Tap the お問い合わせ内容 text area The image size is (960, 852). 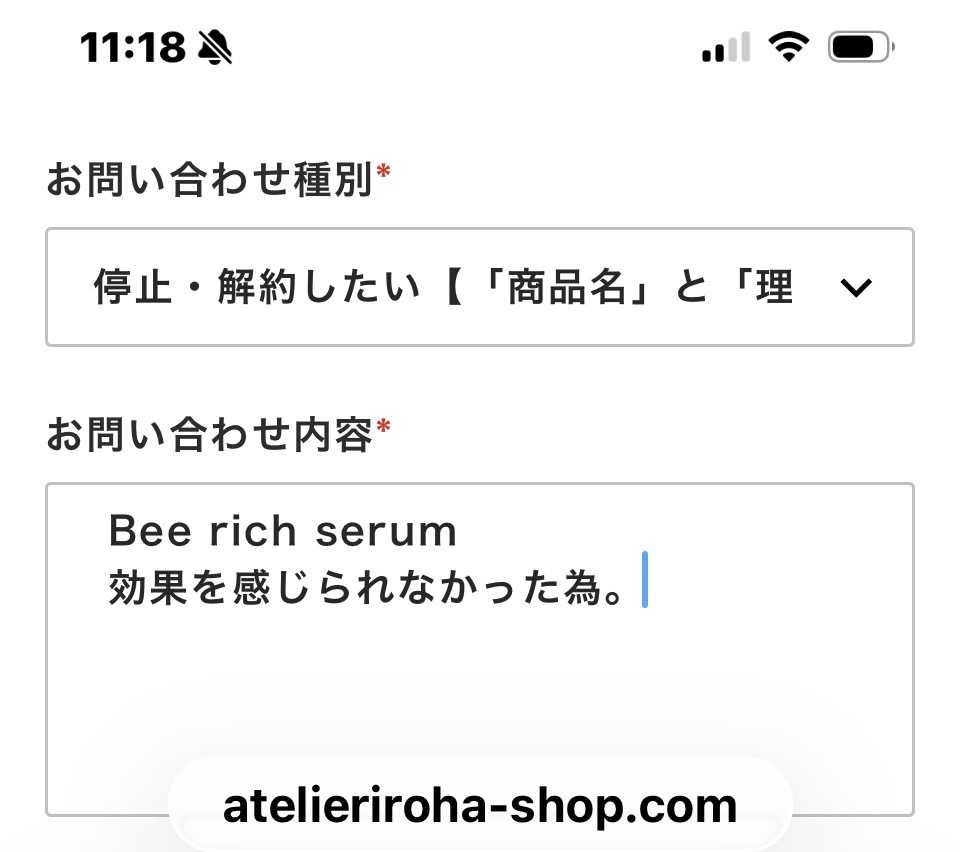[479, 649]
